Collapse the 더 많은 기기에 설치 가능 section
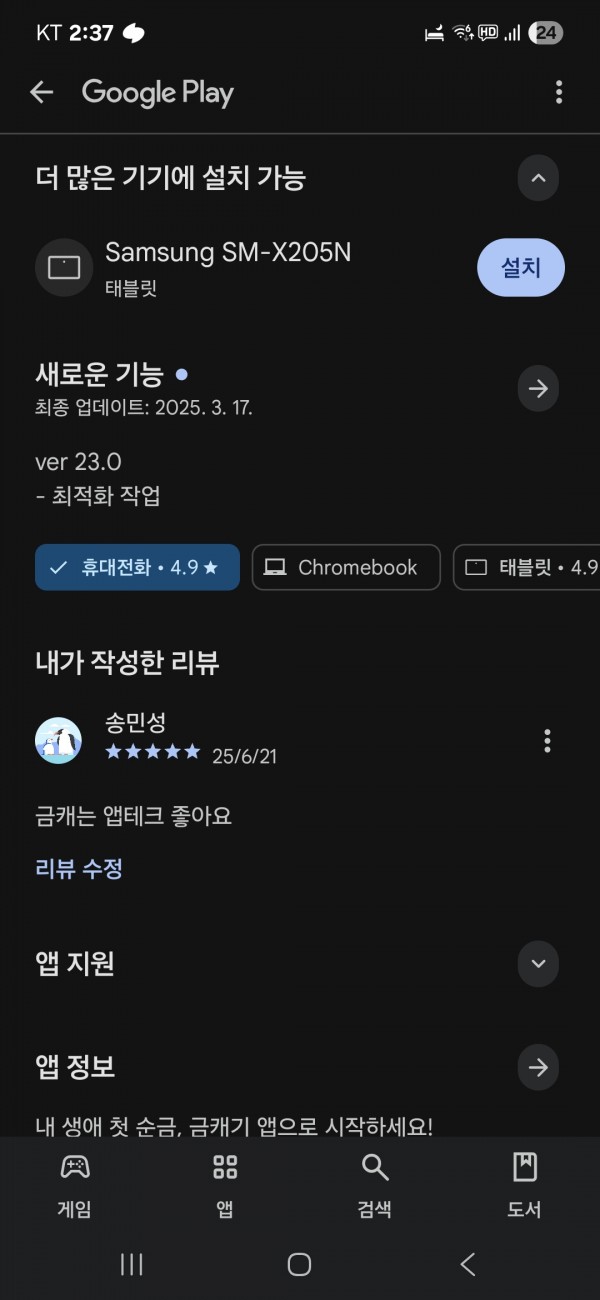This screenshot has width=600, height=1300. click(x=538, y=179)
